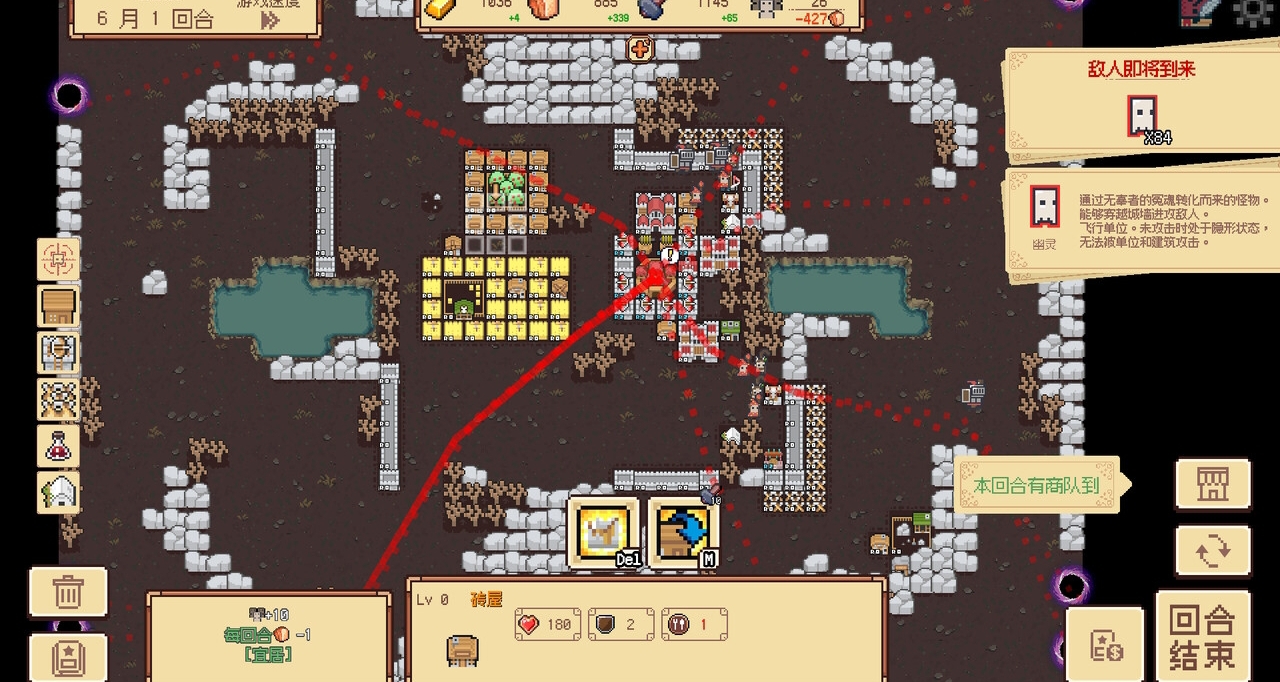This screenshot has height=682, width=1280.
Task: Open the wooden house building category
Action: click(59, 306)
